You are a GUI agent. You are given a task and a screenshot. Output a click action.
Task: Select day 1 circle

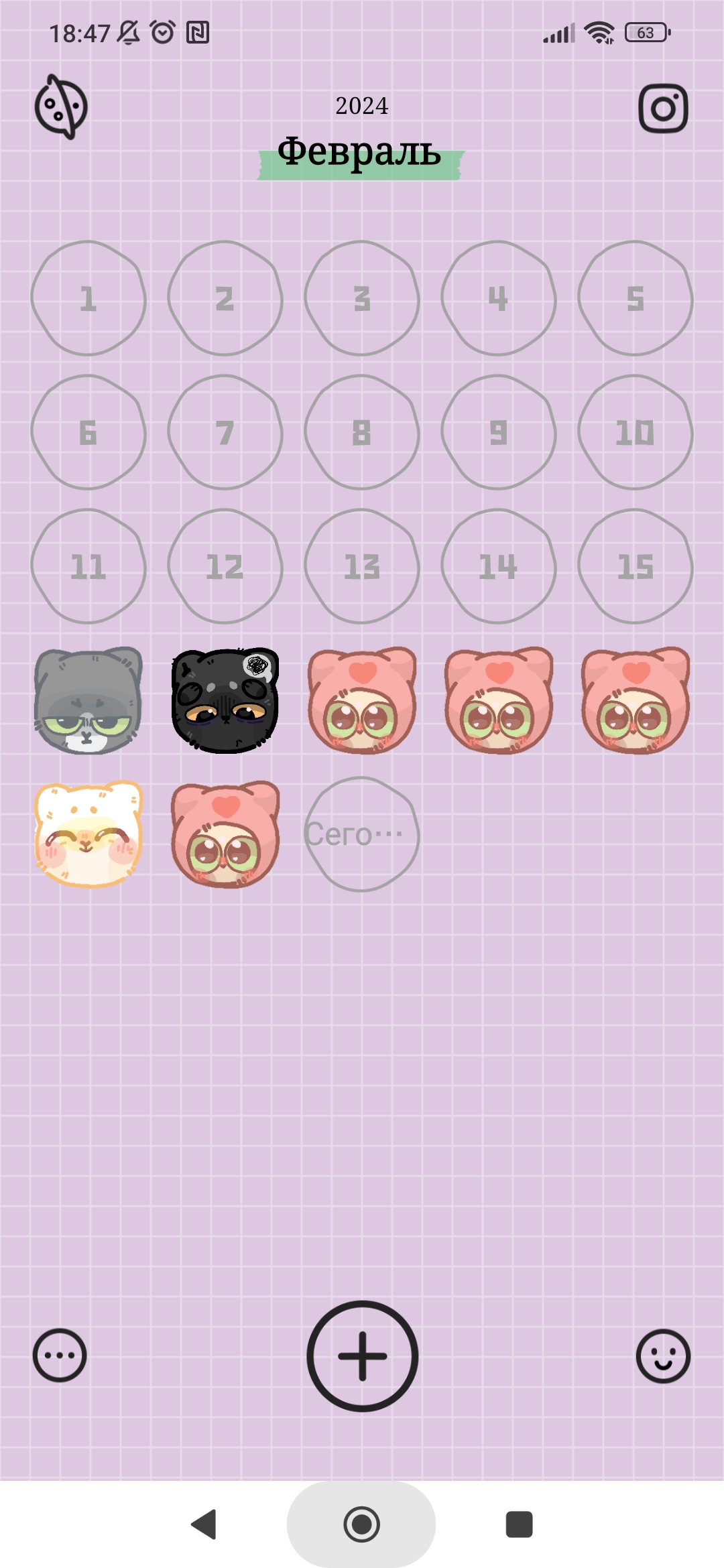88,298
